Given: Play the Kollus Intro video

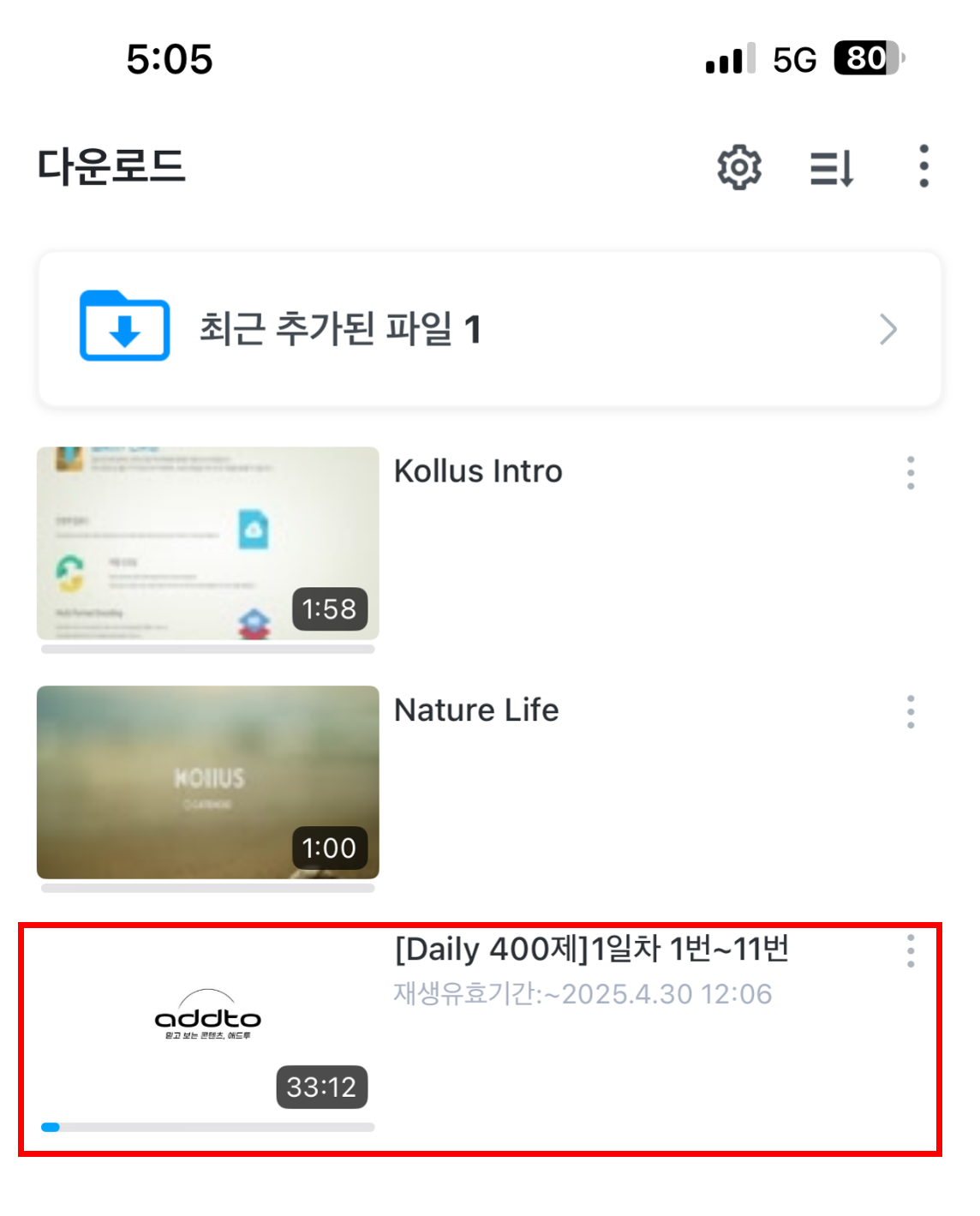Looking at the screenshot, I should [x=208, y=543].
